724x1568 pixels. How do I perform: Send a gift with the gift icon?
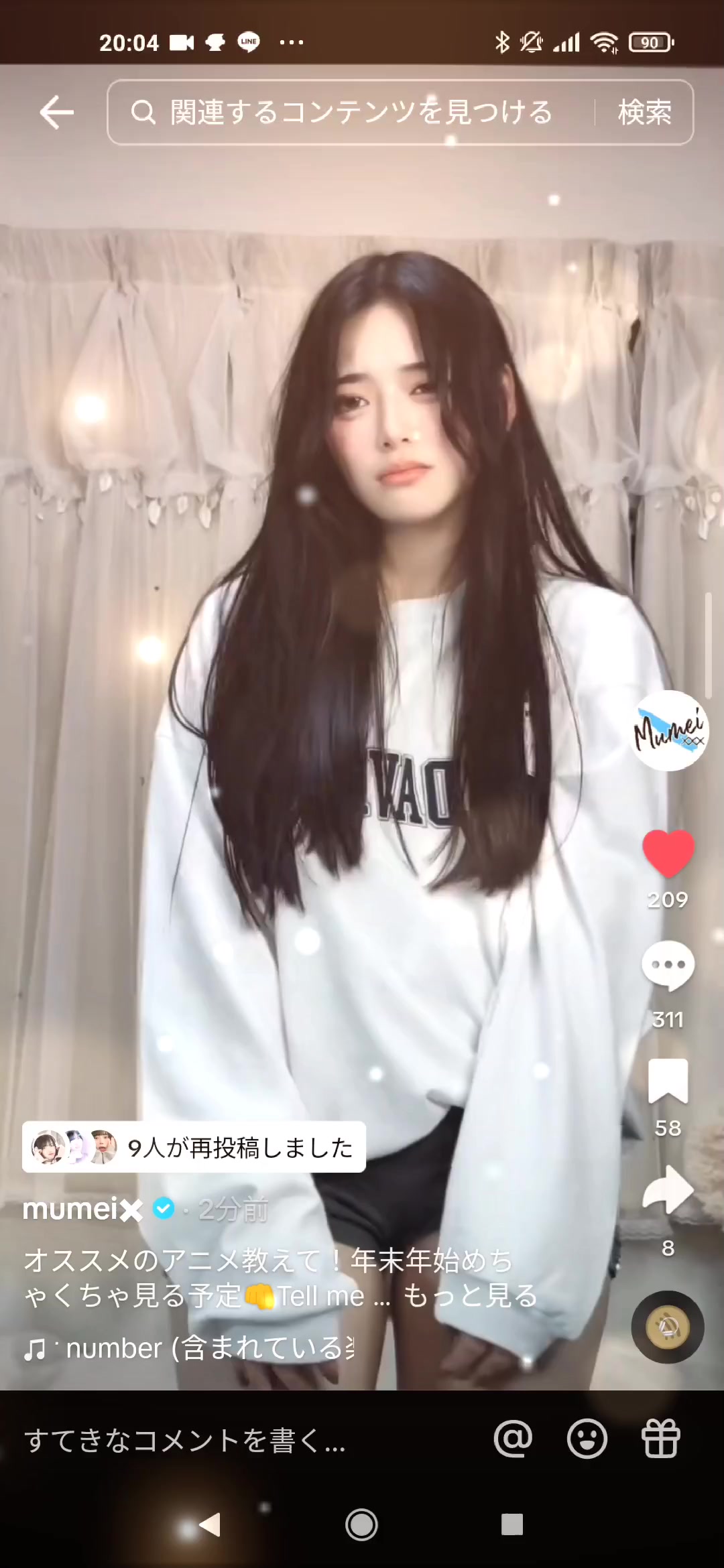tap(661, 1439)
